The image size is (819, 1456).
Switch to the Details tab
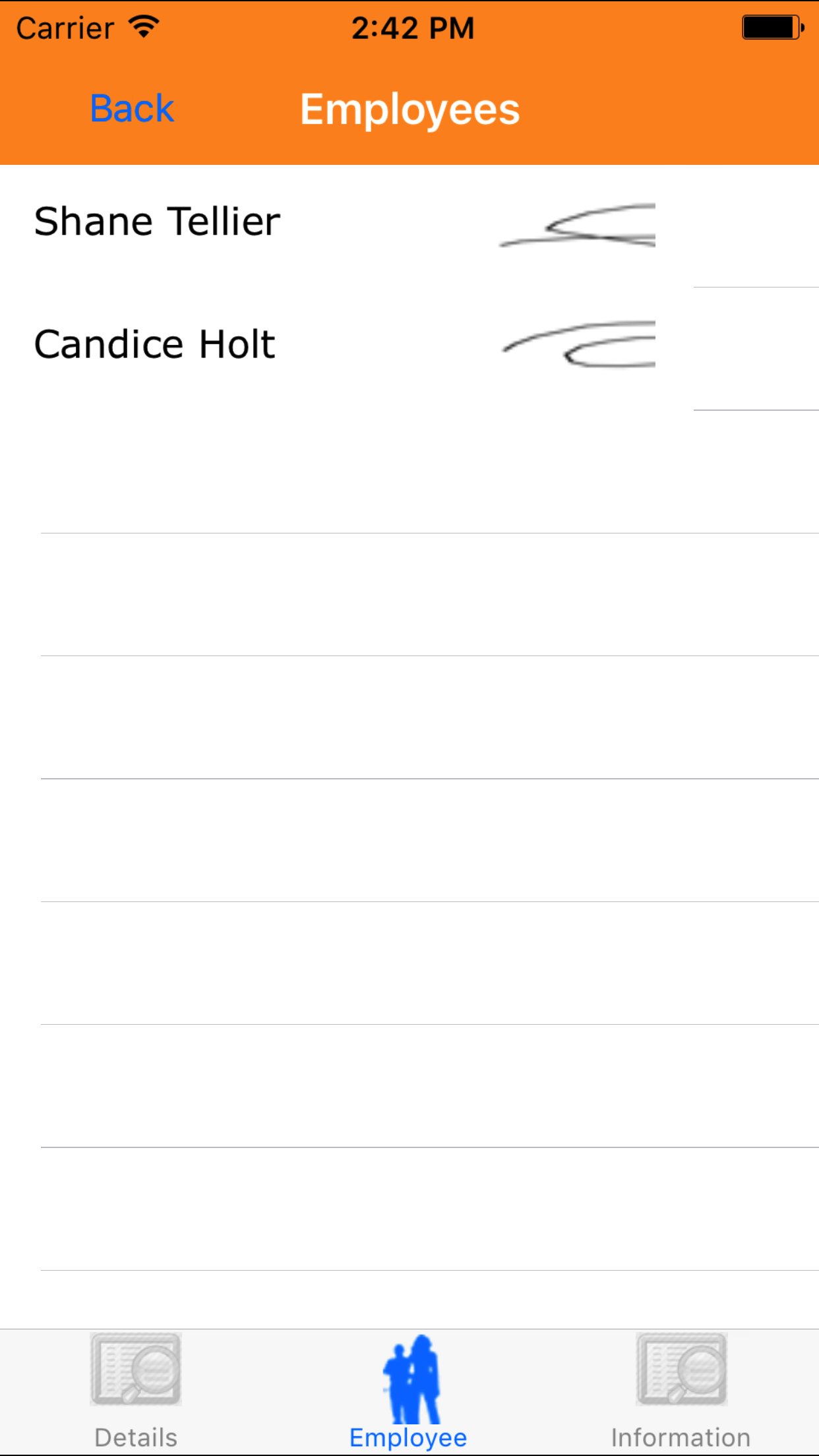pyautogui.click(x=136, y=1391)
